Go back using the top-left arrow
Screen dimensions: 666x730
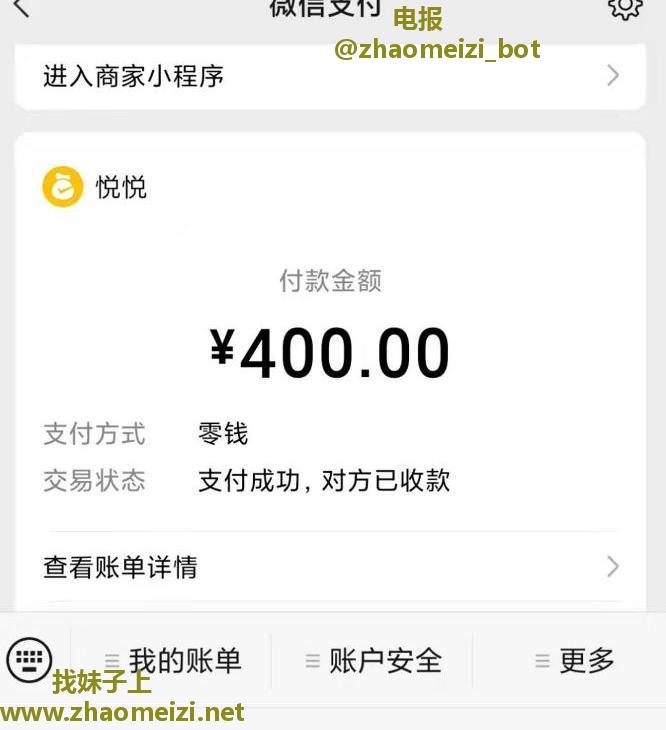click(21, 8)
